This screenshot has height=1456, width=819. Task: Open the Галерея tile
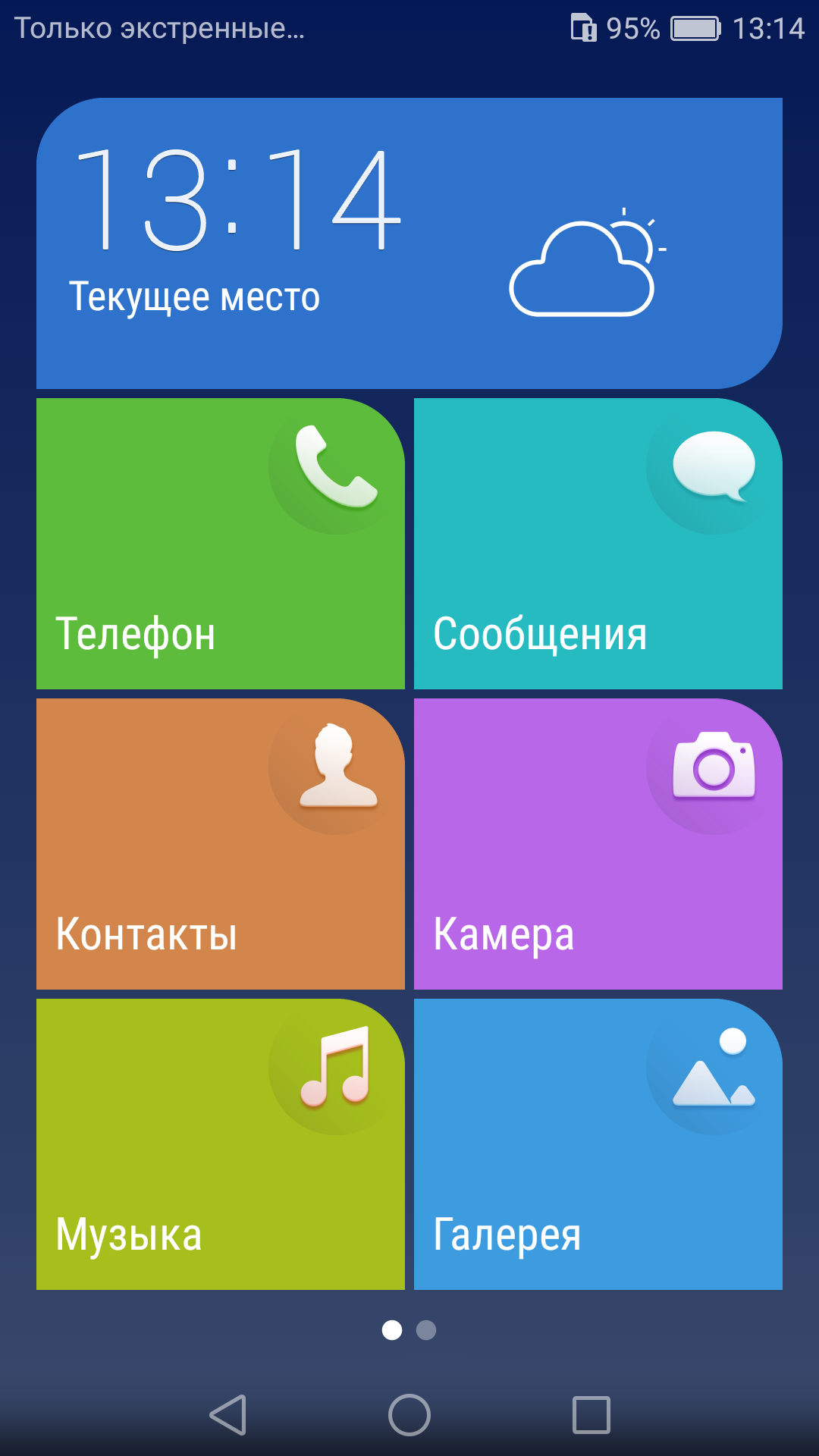(598, 1144)
